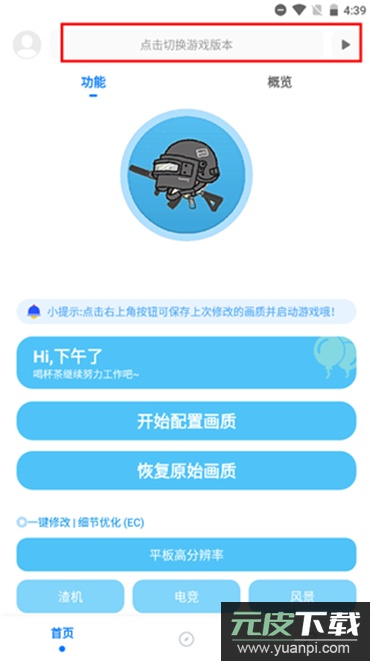
Task: Launch game with the play arrow button
Action: 346,44
